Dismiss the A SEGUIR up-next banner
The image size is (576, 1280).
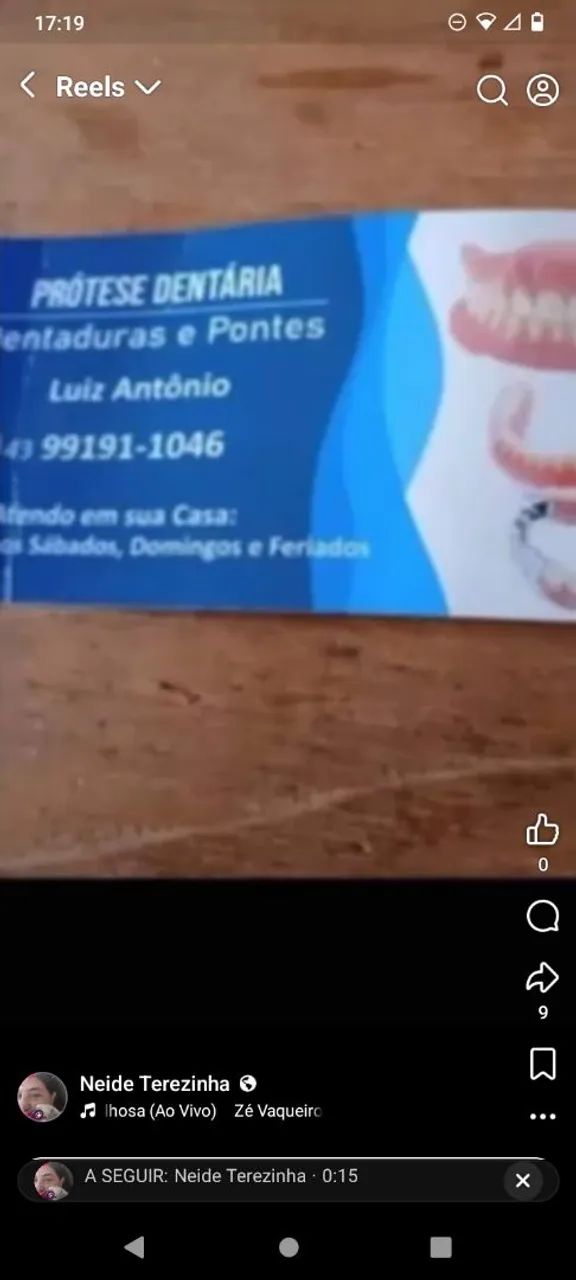523,1181
